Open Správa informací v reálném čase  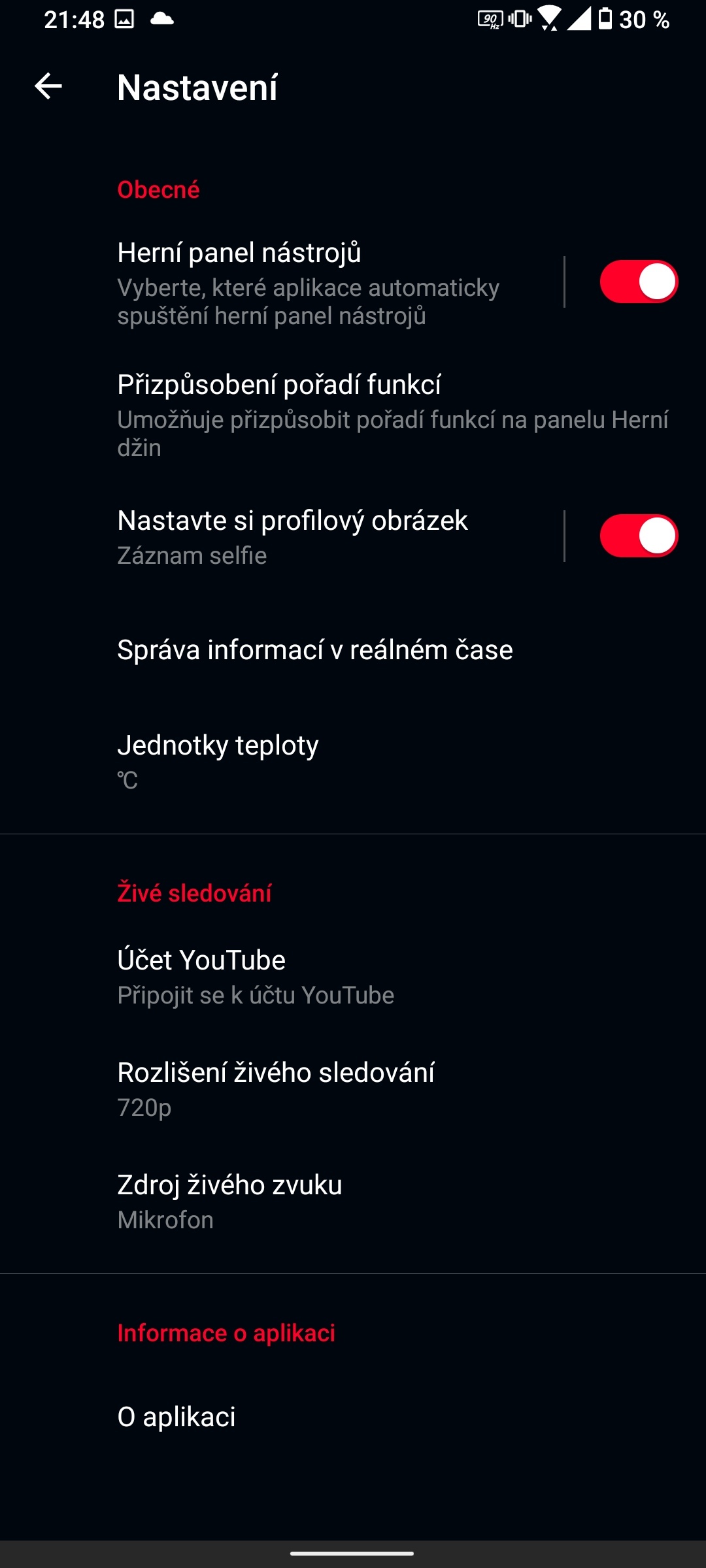click(314, 649)
